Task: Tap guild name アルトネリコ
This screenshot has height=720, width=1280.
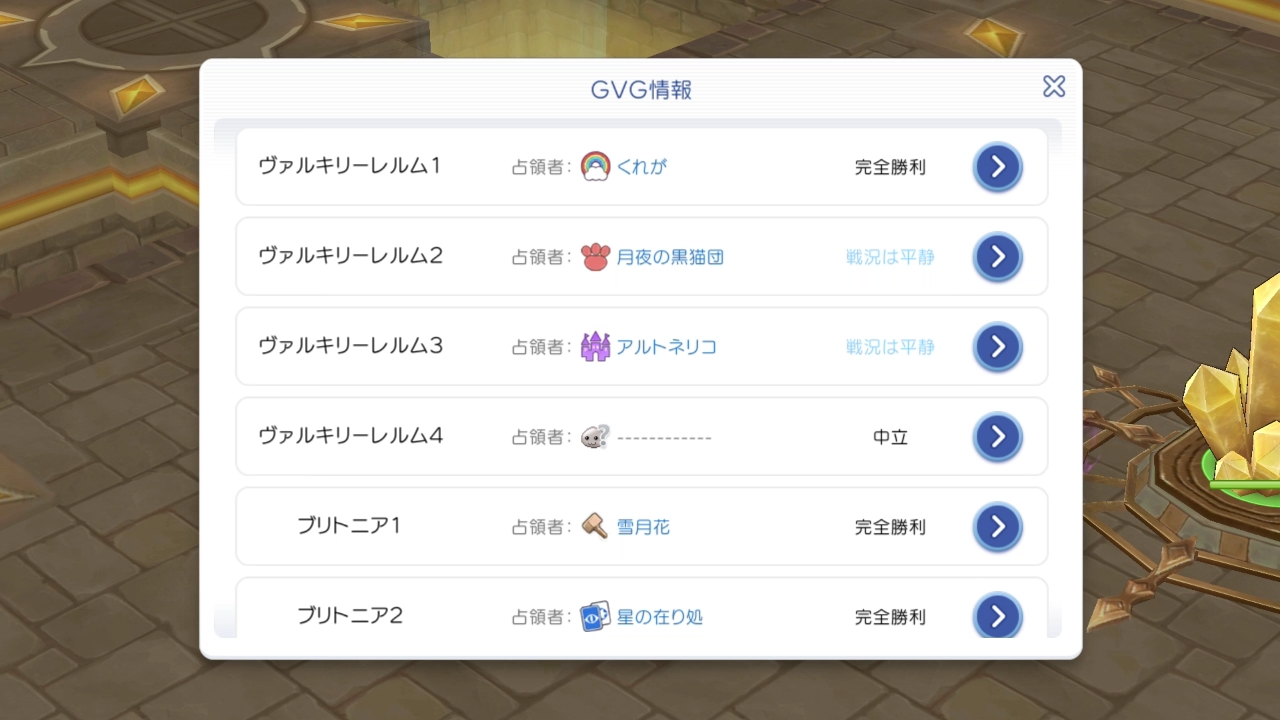Action: (666, 347)
